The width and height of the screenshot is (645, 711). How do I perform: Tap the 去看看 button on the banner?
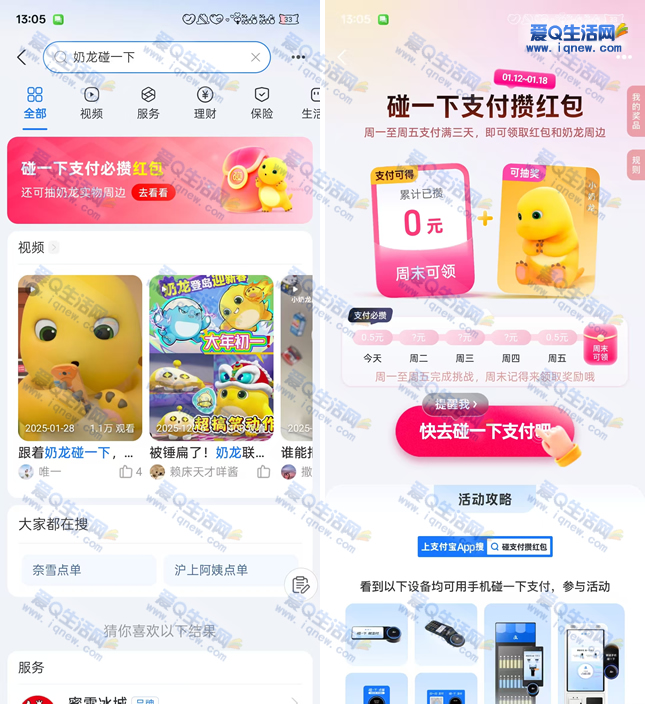[153, 193]
